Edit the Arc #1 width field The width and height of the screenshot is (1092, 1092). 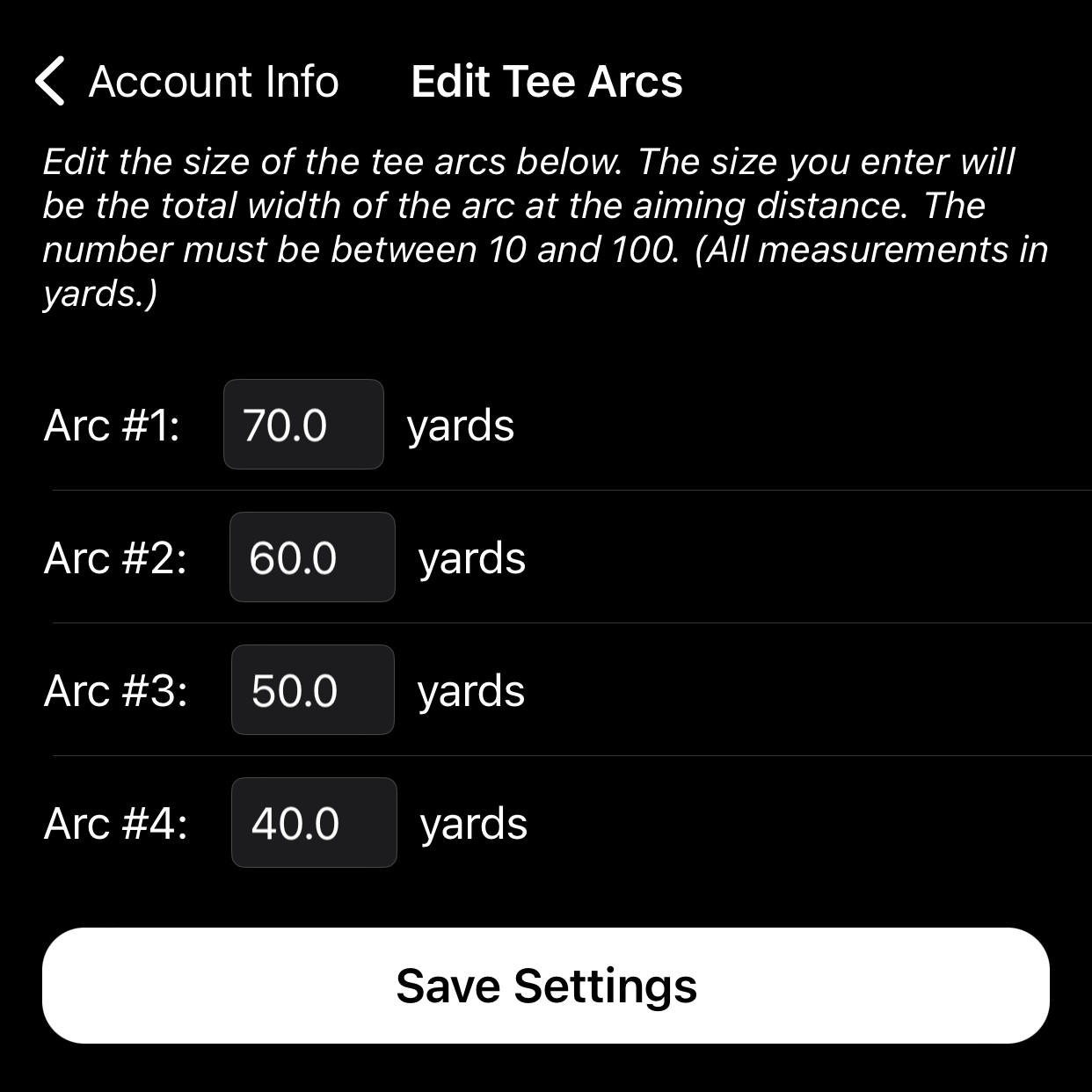point(303,425)
